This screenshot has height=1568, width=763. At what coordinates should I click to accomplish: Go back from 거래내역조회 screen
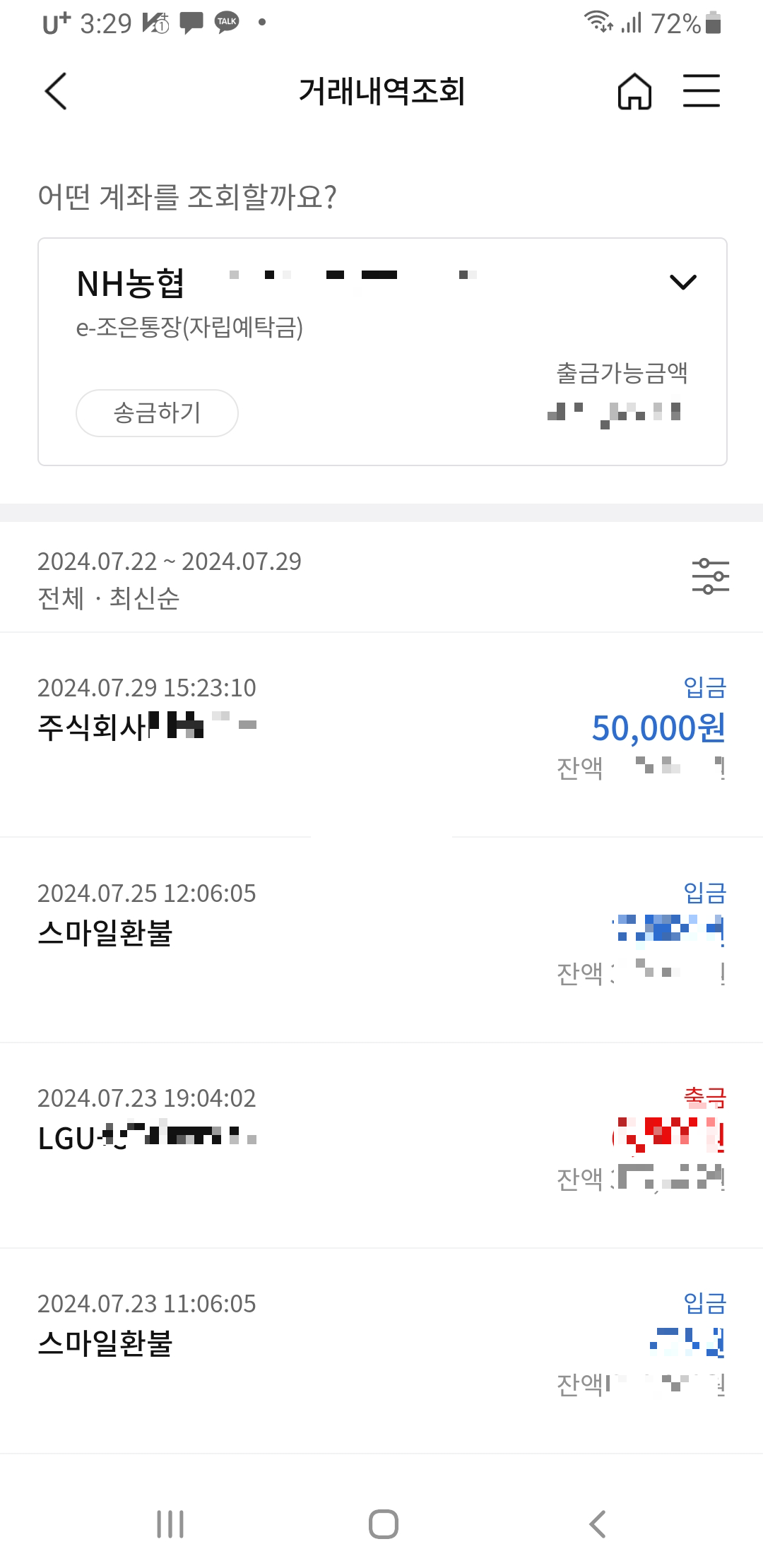click(x=56, y=91)
